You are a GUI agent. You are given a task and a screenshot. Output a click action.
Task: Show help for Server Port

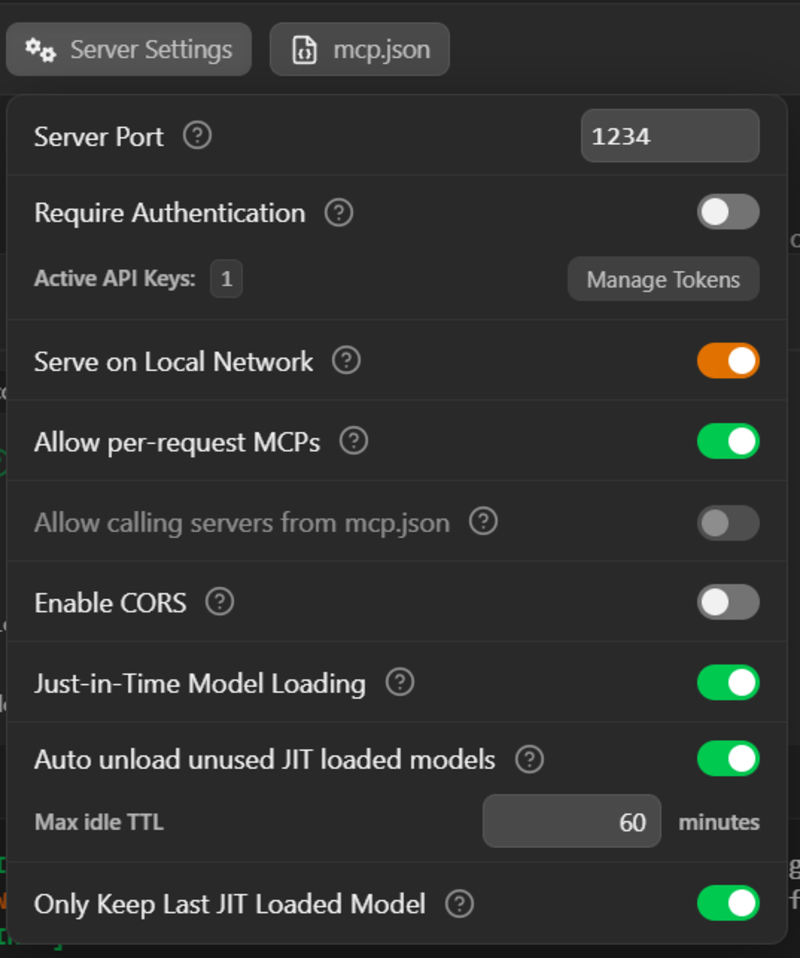point(198,135)
